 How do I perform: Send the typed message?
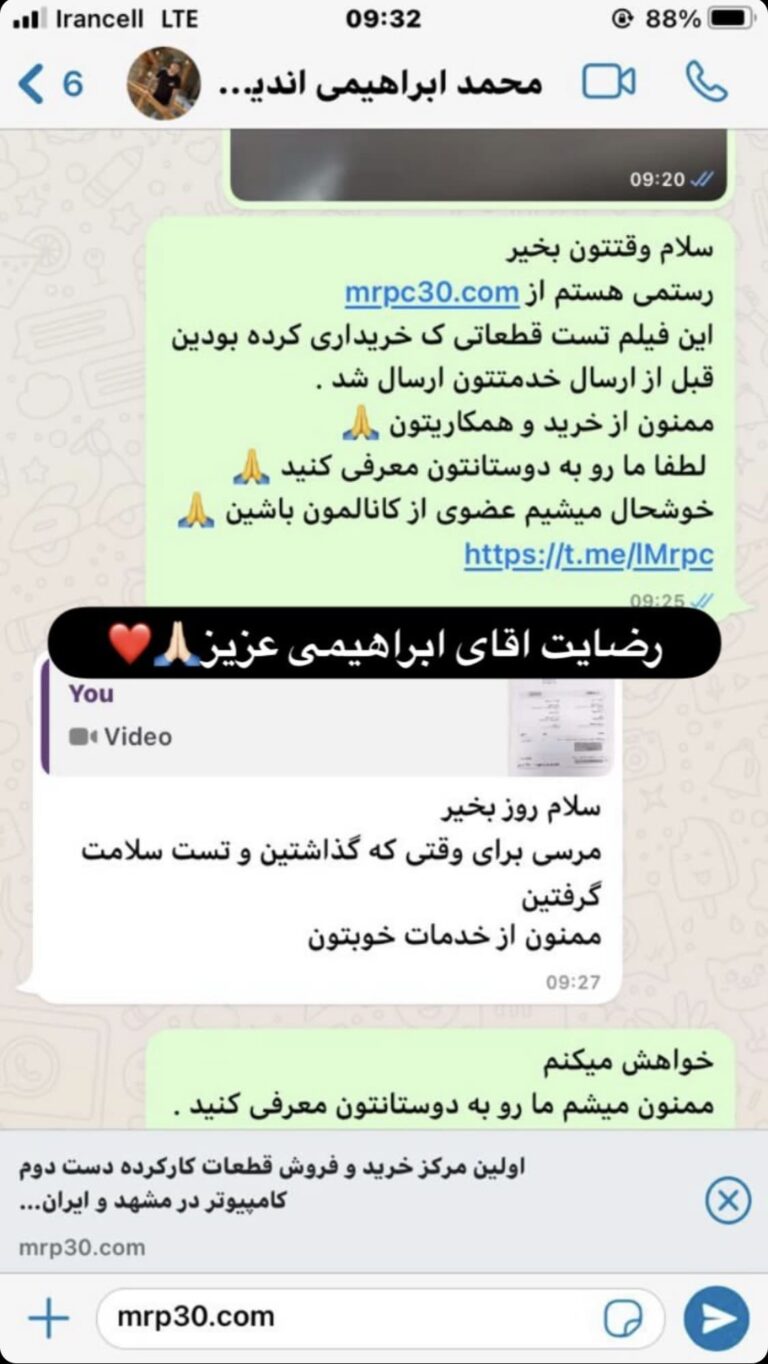(x=715, y=1318)
